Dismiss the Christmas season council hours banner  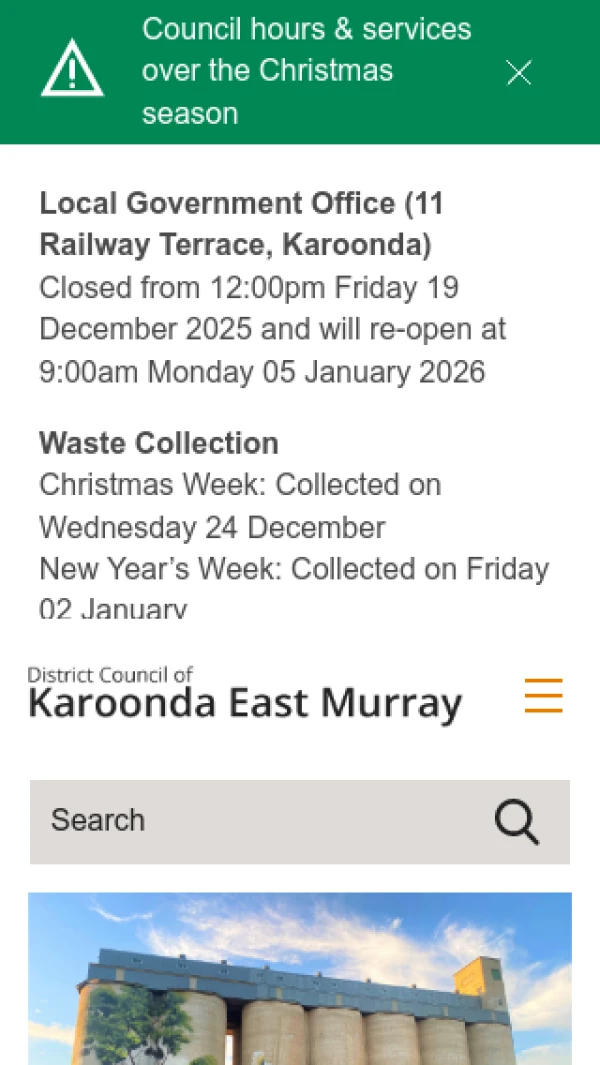click(x=518, y=72)
